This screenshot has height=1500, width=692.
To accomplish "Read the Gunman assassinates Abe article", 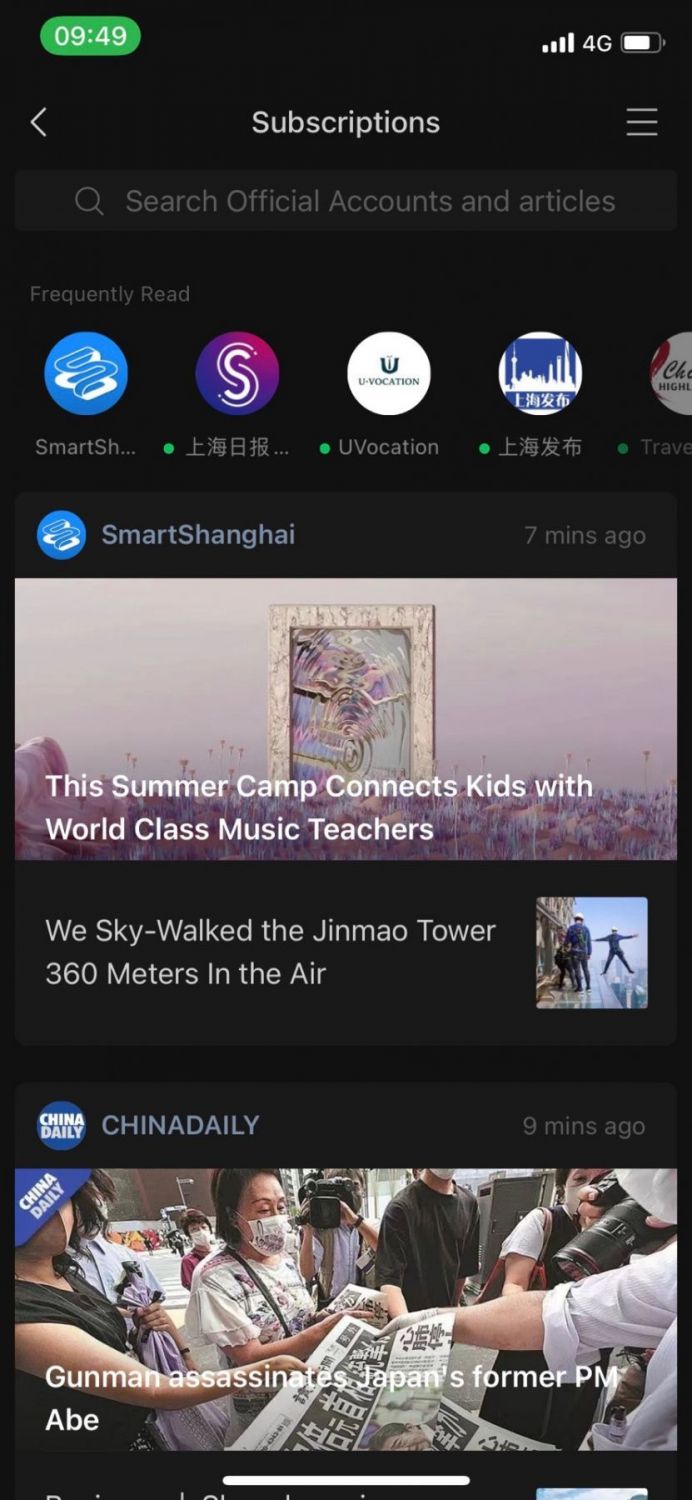I will coord(346,1310).
